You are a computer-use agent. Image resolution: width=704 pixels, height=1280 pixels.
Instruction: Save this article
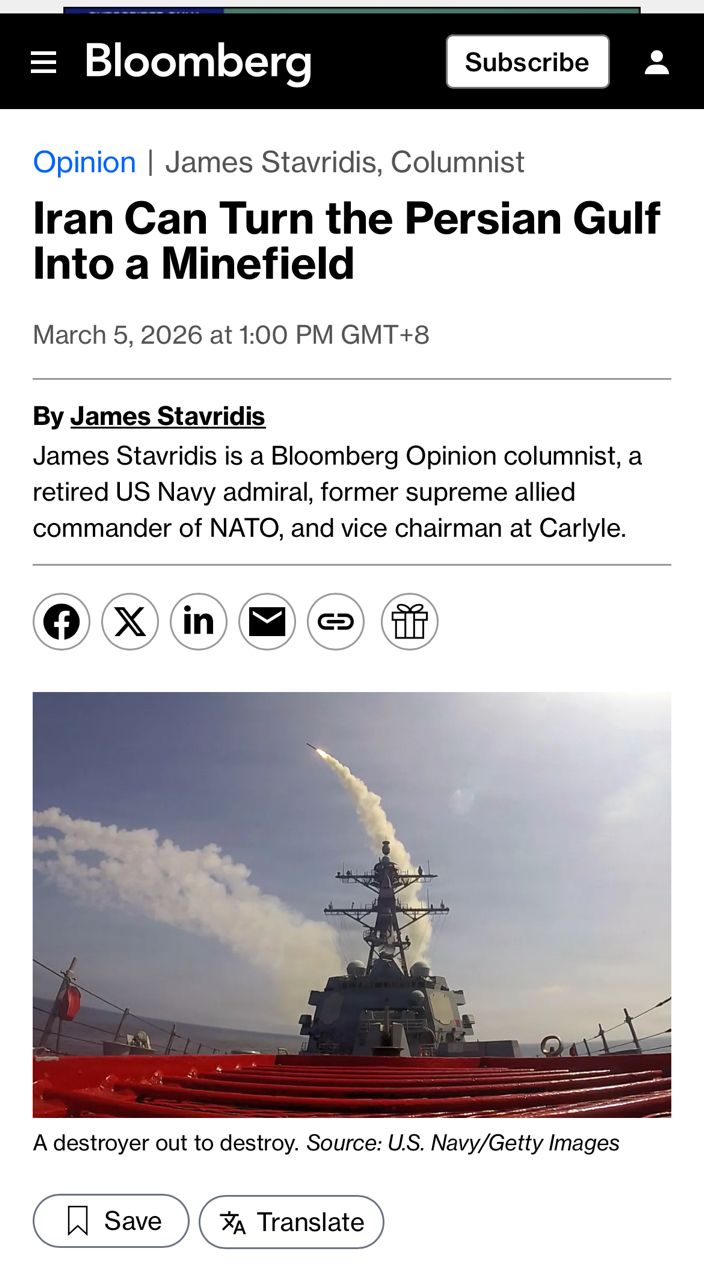111,1221
